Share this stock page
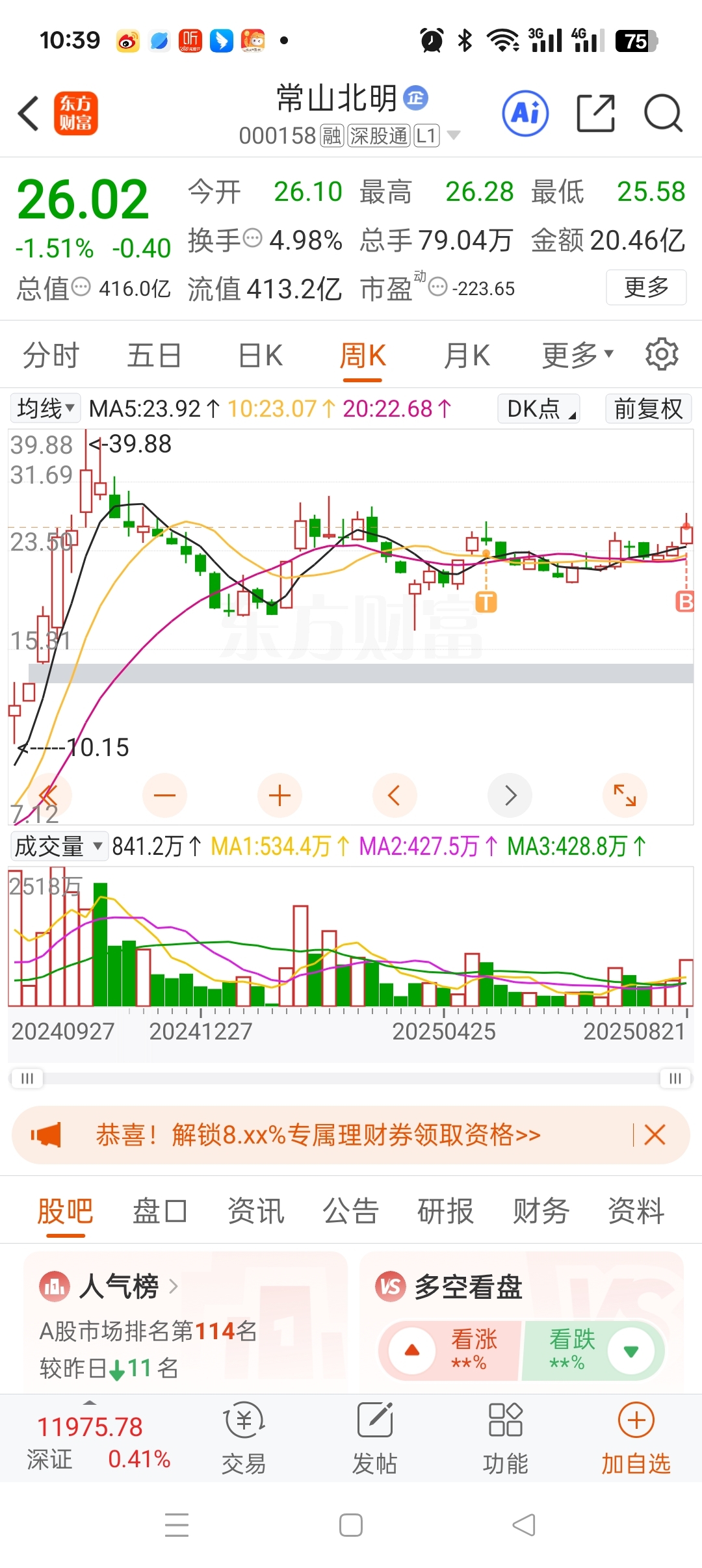Image resolution: width=702 pixels, height=1568 pixels. [595, 114]
